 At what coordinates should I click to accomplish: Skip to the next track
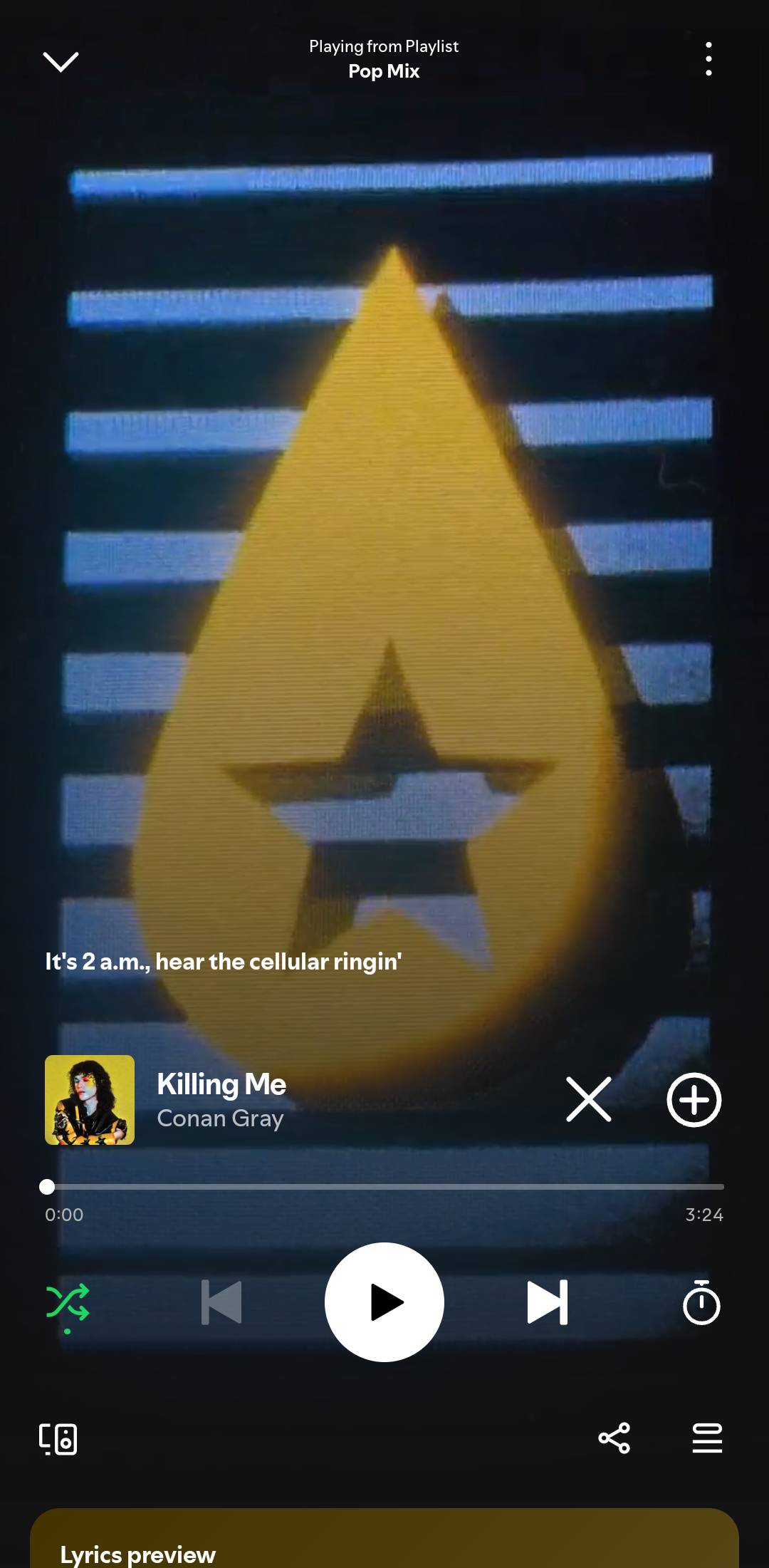[548, 1302]
